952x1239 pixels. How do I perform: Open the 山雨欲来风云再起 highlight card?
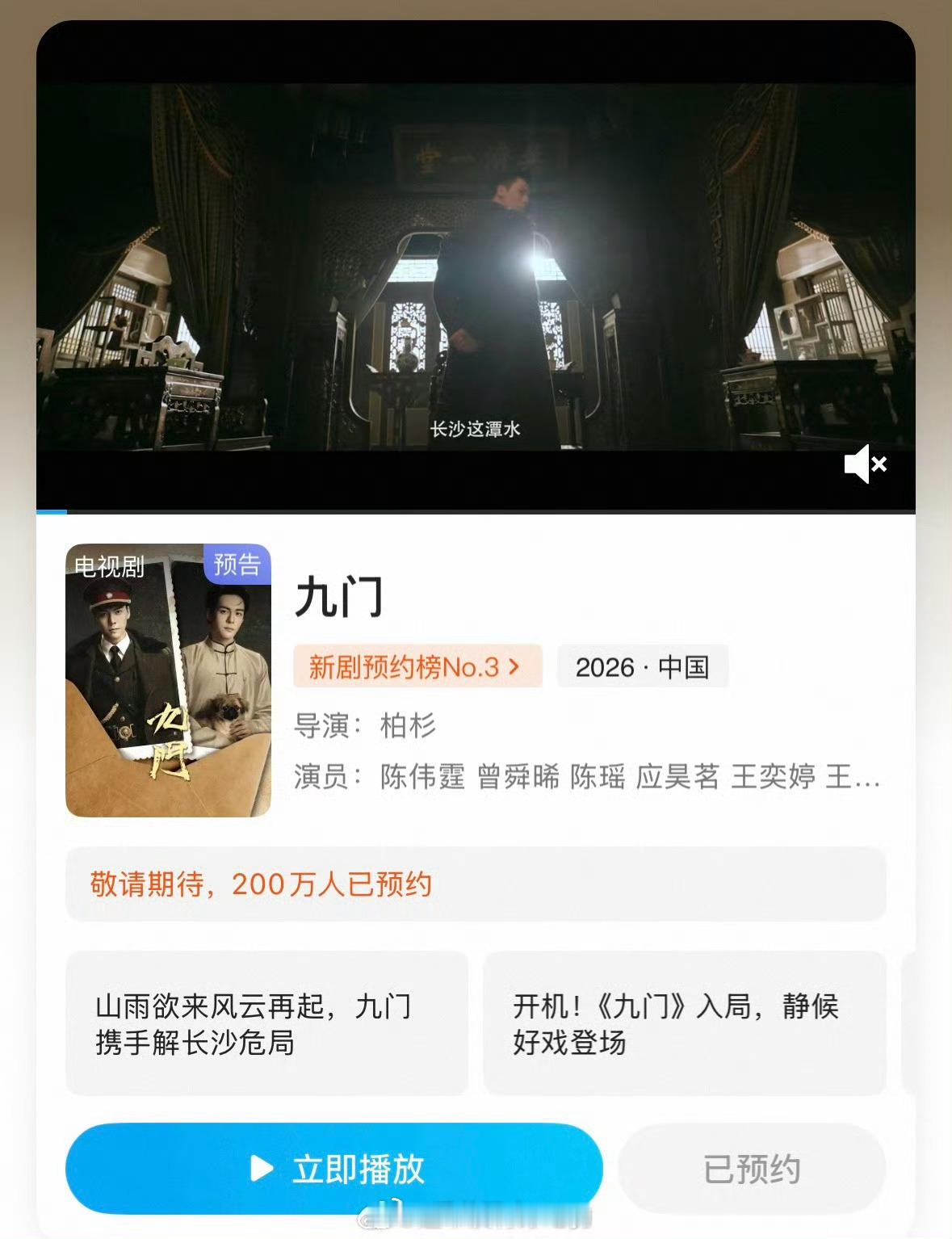click(265, 1023)
